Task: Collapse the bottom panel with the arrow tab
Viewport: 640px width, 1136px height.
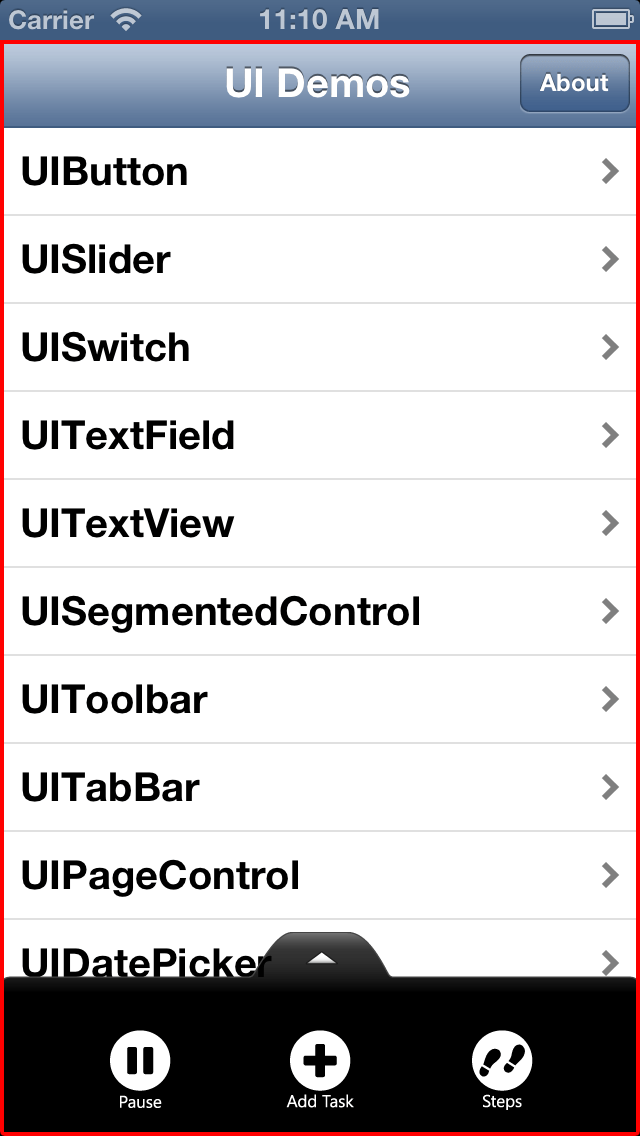Action: point(322,956)
